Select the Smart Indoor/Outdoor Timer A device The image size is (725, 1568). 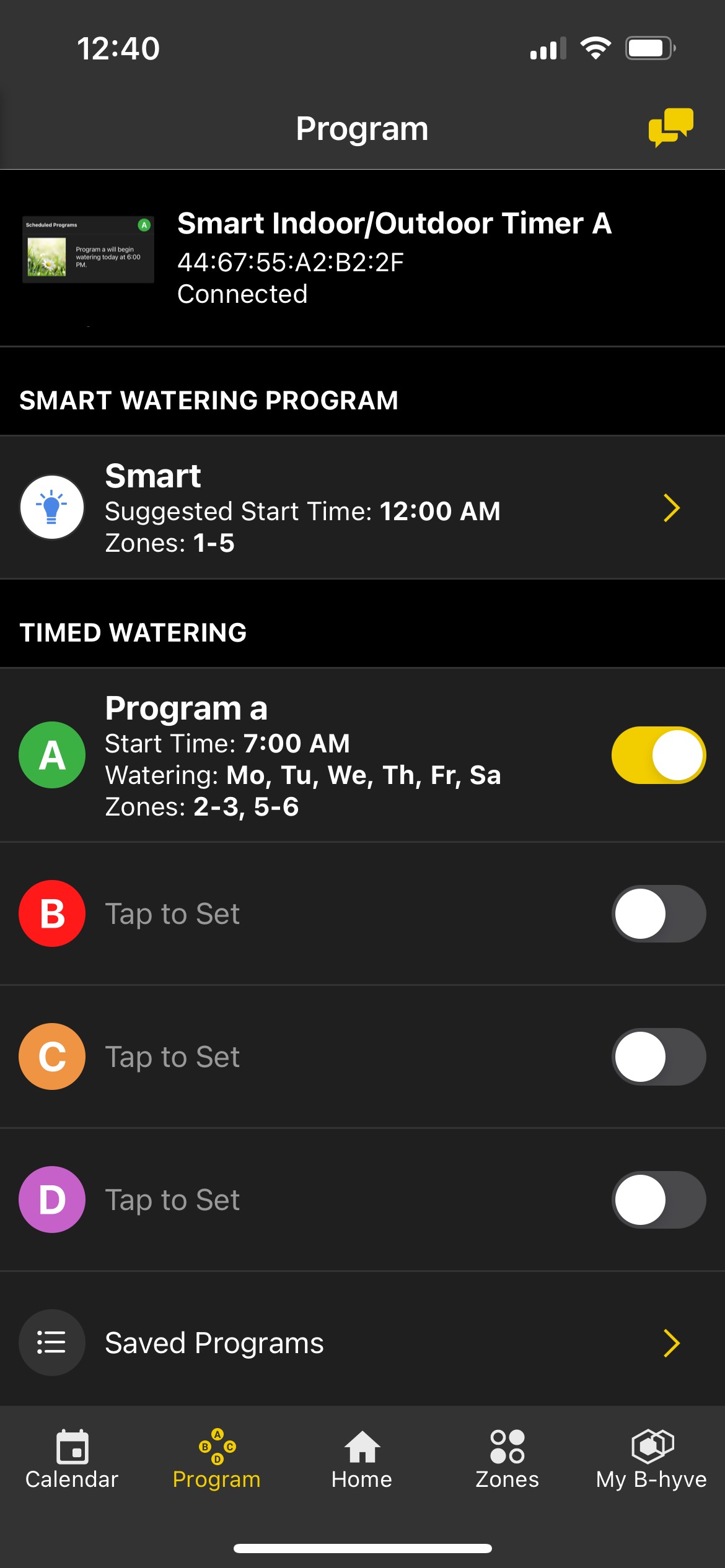click(x=362, y=258)
